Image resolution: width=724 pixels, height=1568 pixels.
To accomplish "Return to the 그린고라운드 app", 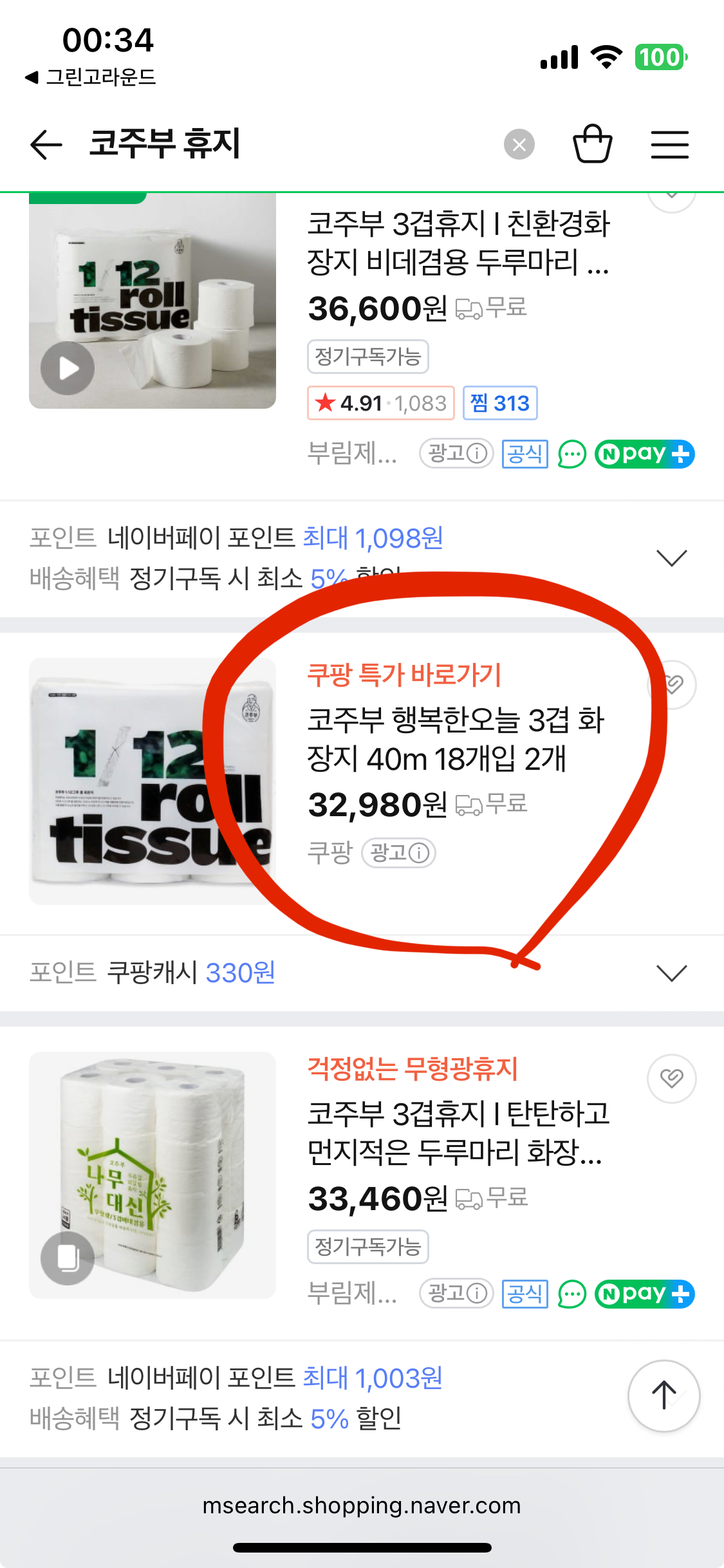I will point(90,77).
